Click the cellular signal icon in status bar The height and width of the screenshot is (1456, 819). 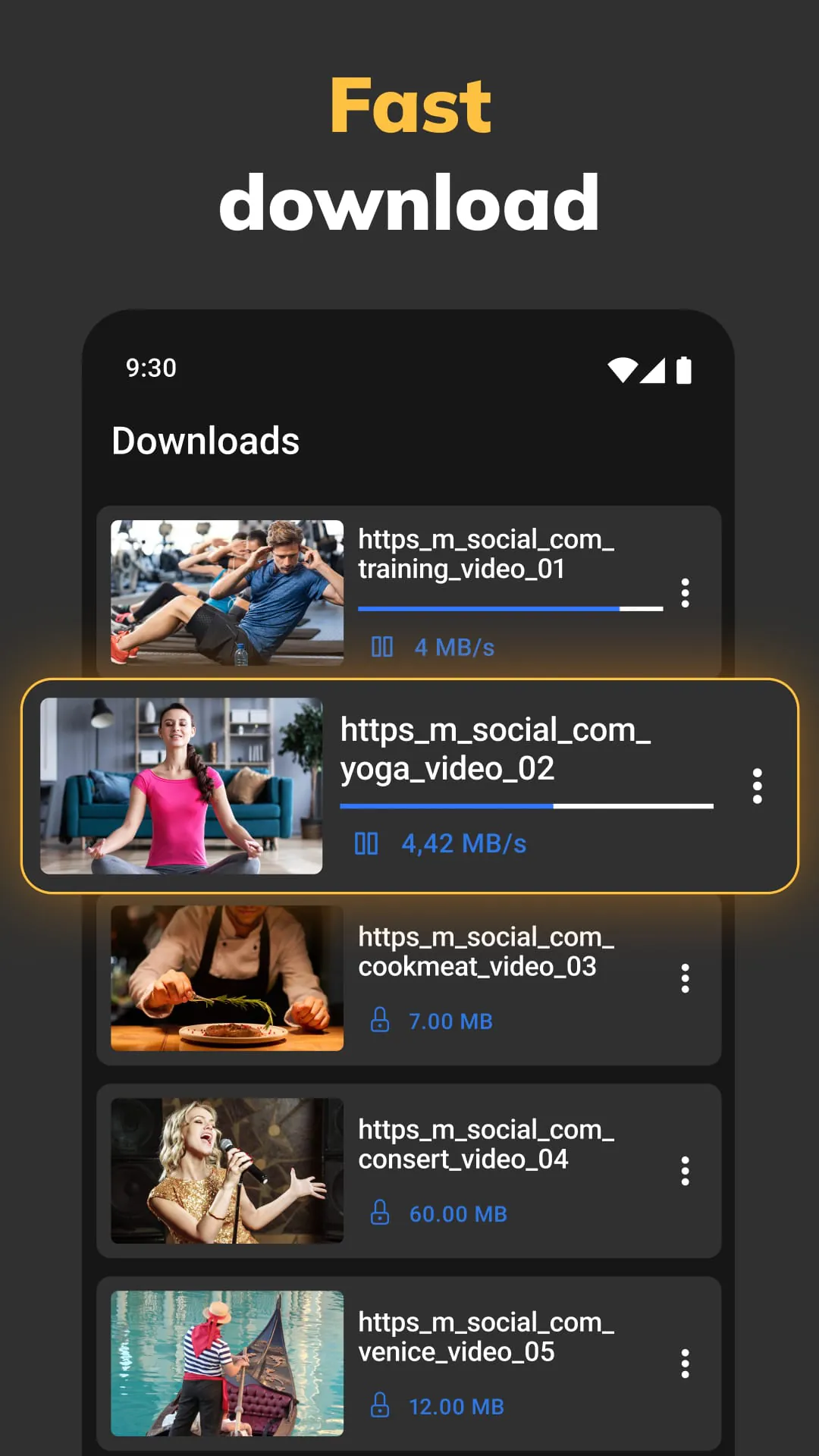[654, 369]
